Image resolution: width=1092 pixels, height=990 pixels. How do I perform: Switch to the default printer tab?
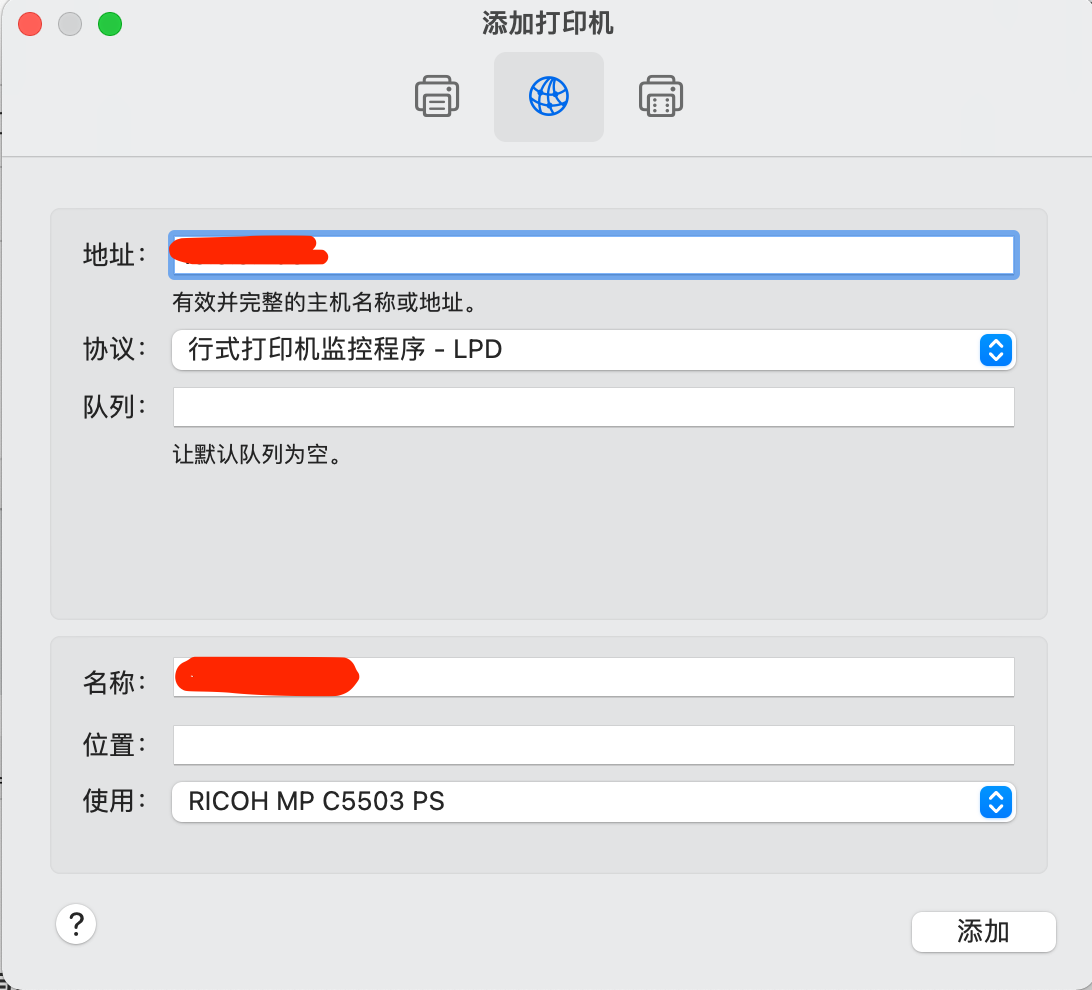[437, 96]
